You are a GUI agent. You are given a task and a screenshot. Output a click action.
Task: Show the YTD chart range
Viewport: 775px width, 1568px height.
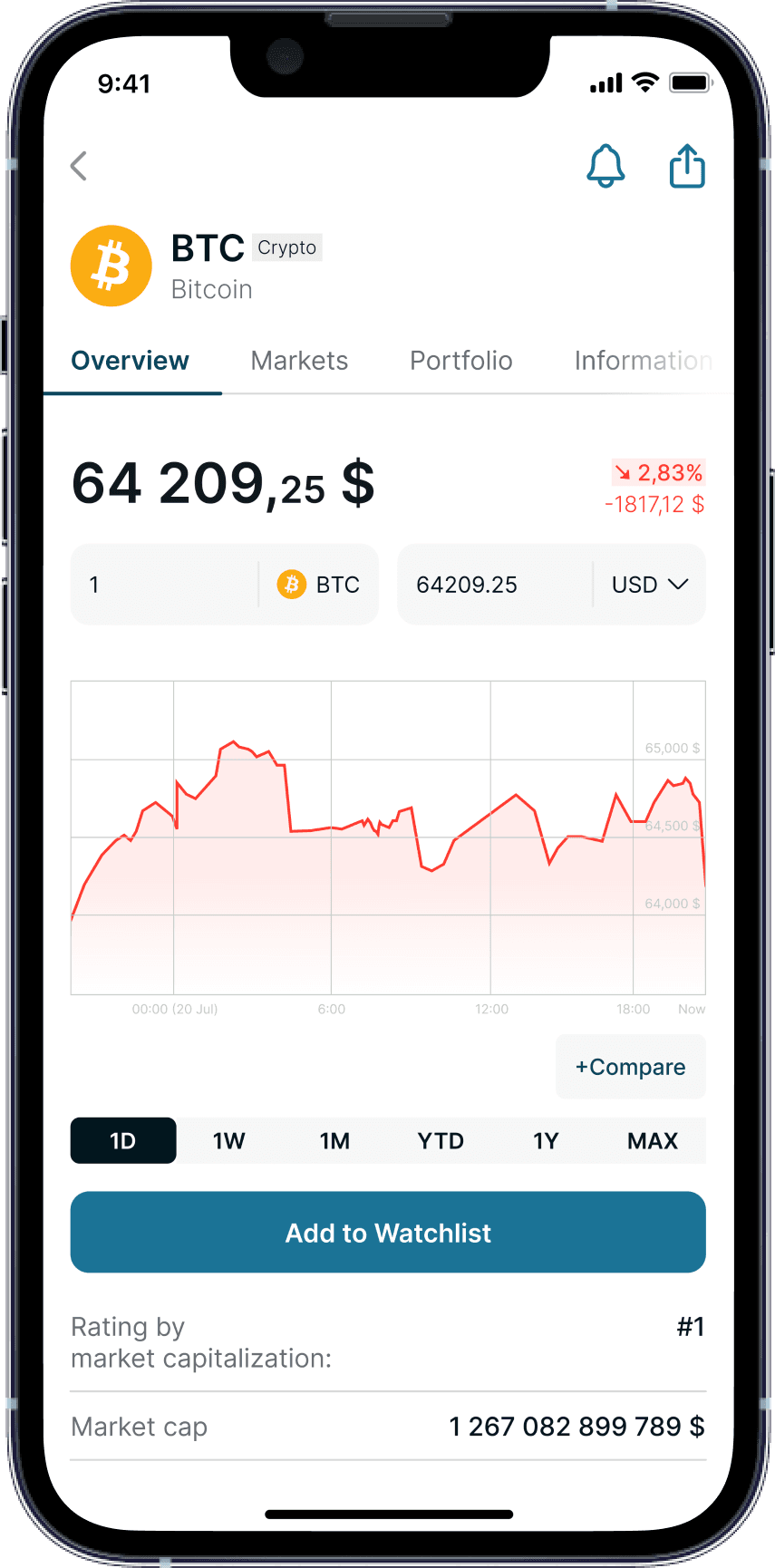(x=441, y=1140)
